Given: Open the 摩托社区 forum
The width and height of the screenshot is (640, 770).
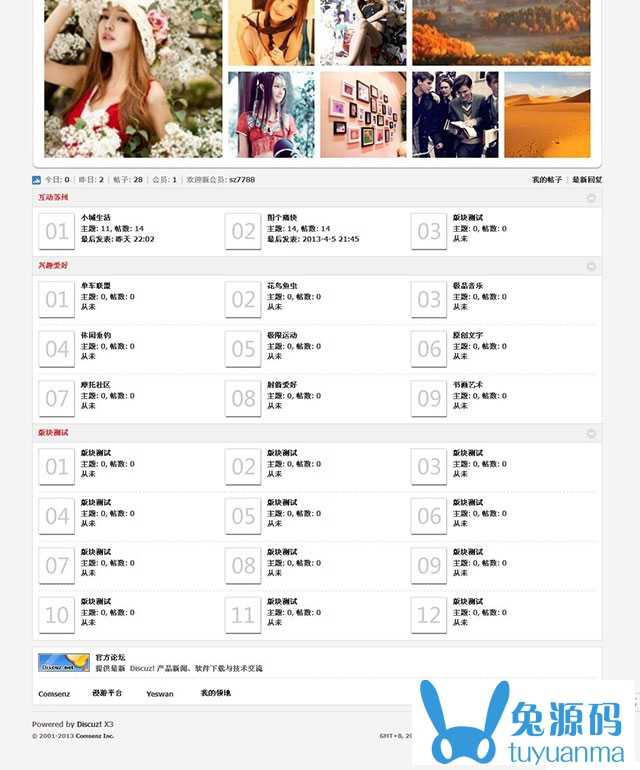Looking at the screenshot, I should click(96, 384).
